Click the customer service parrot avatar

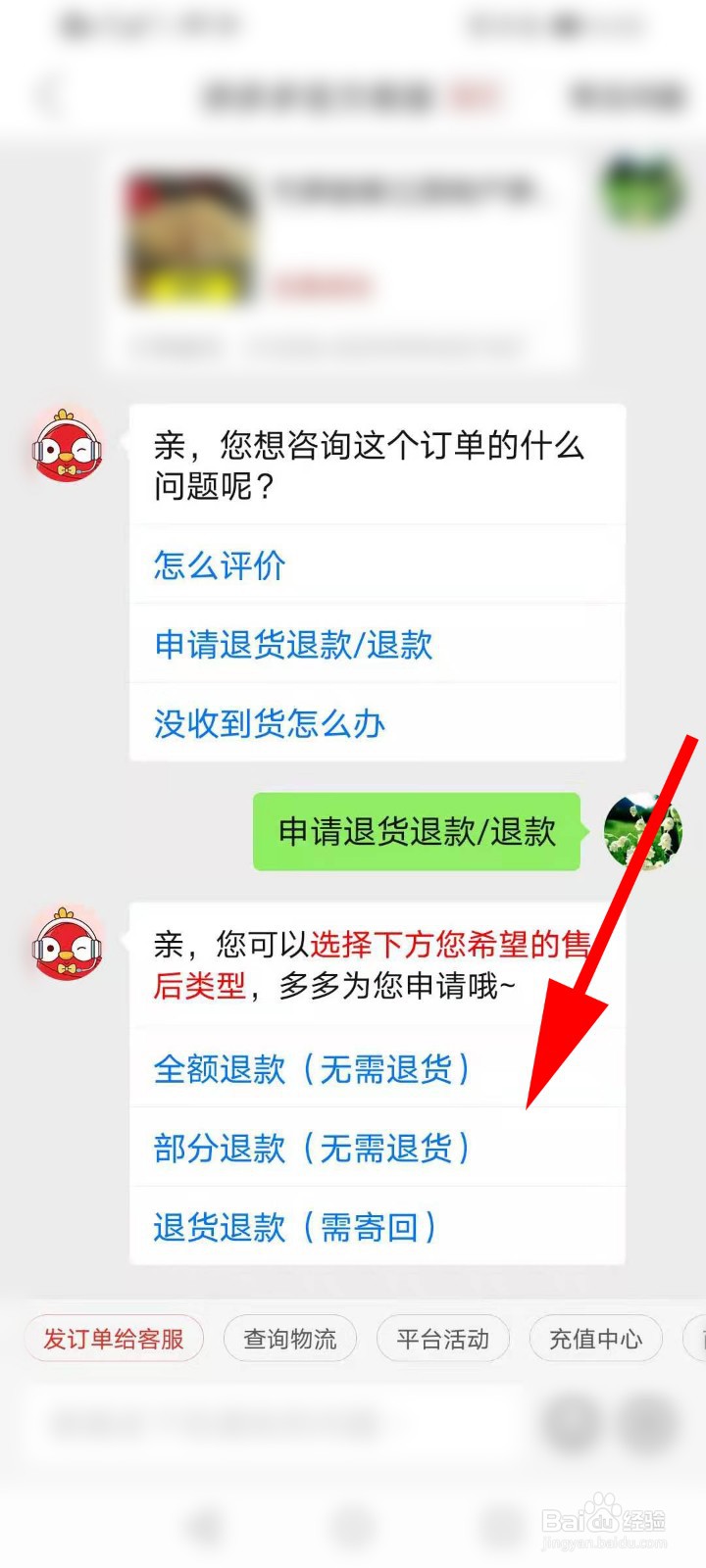click(x=66, y=446)
